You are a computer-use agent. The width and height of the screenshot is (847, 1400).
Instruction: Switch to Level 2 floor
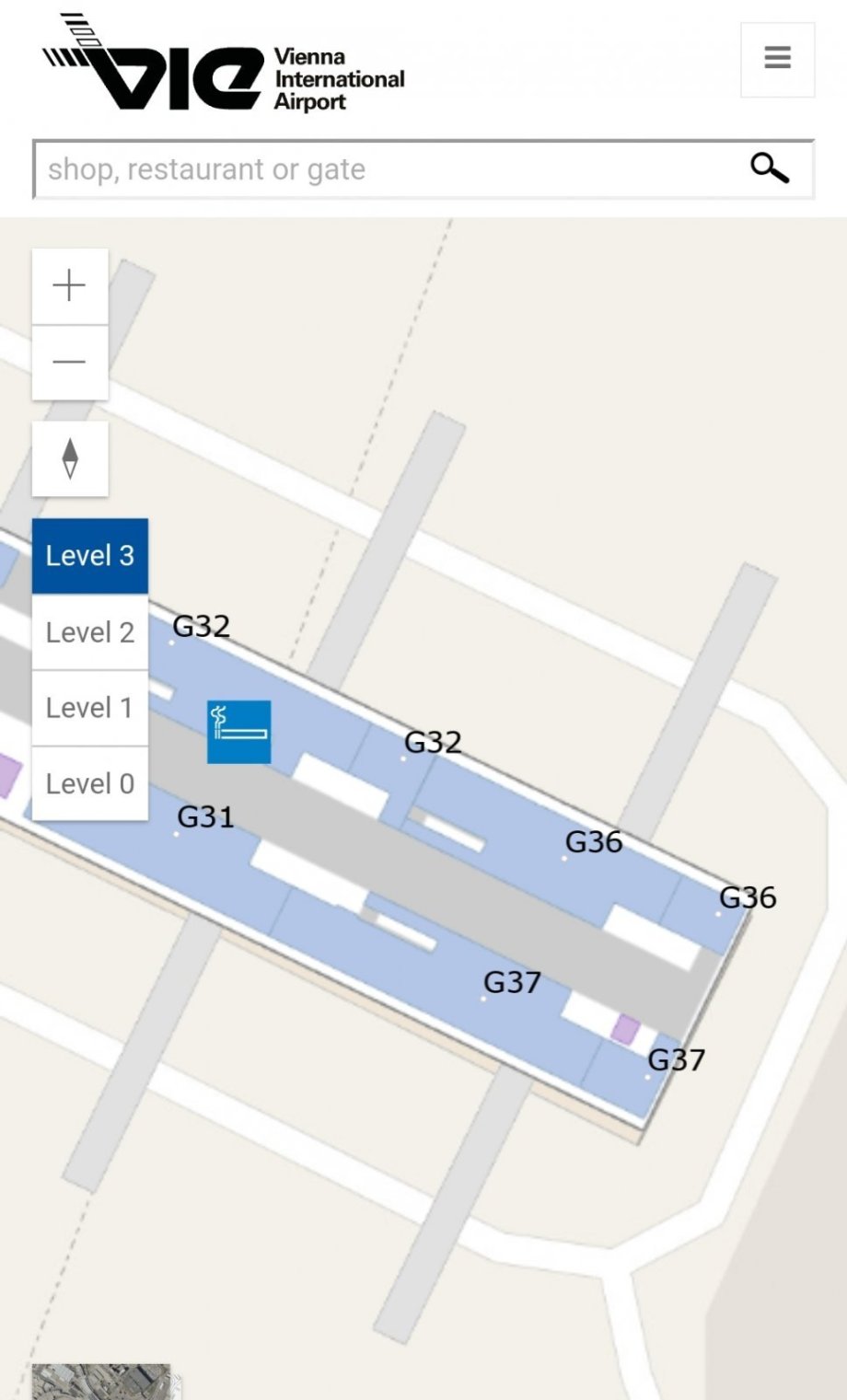(x=90, y=632)
